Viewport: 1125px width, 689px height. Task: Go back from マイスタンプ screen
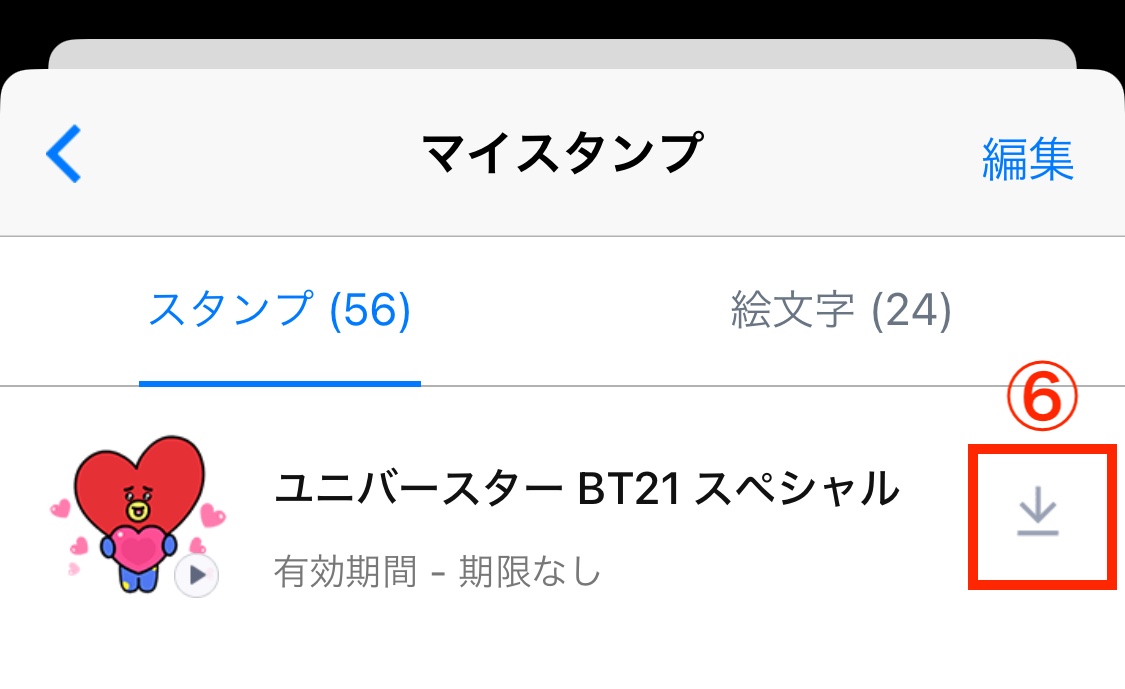coord(63,155)
